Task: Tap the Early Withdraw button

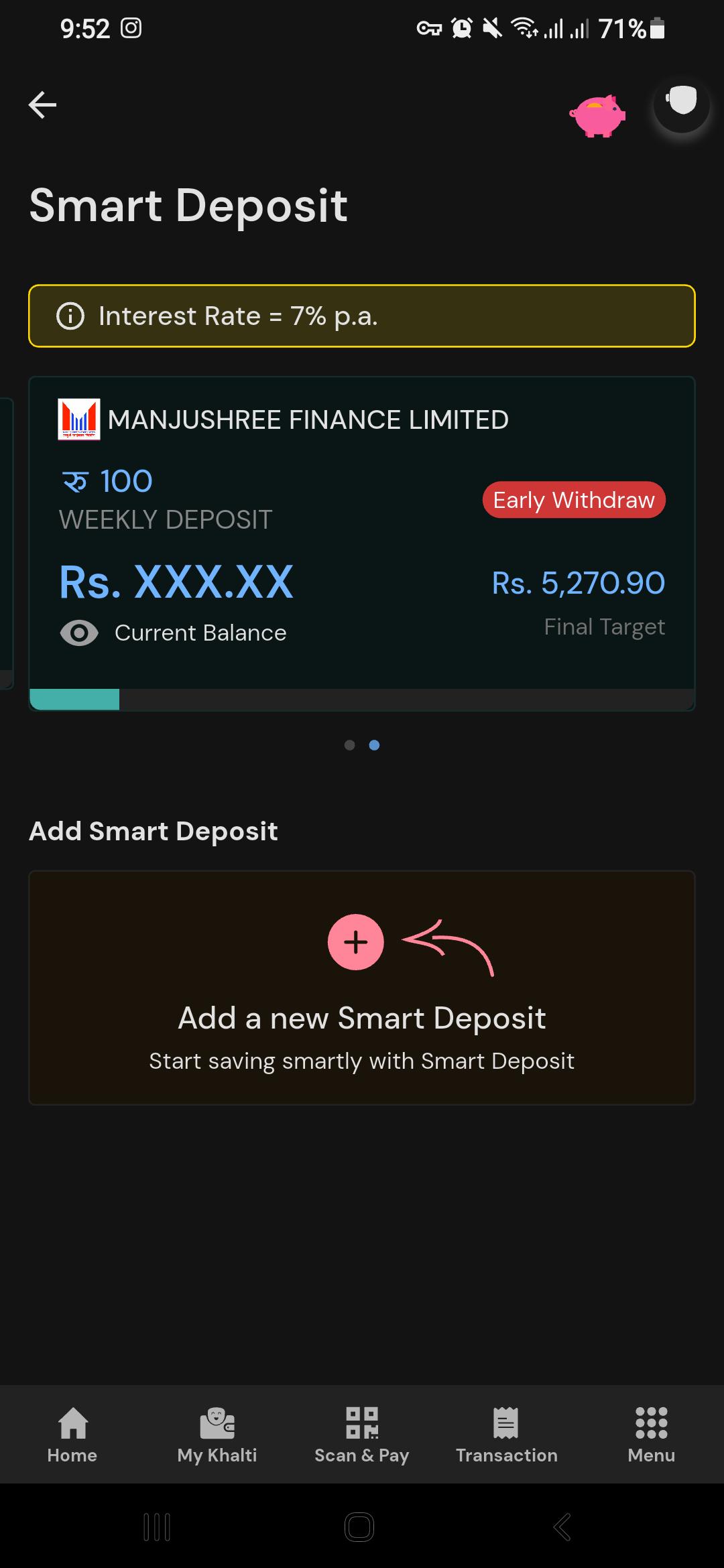Action: point(574,500)
